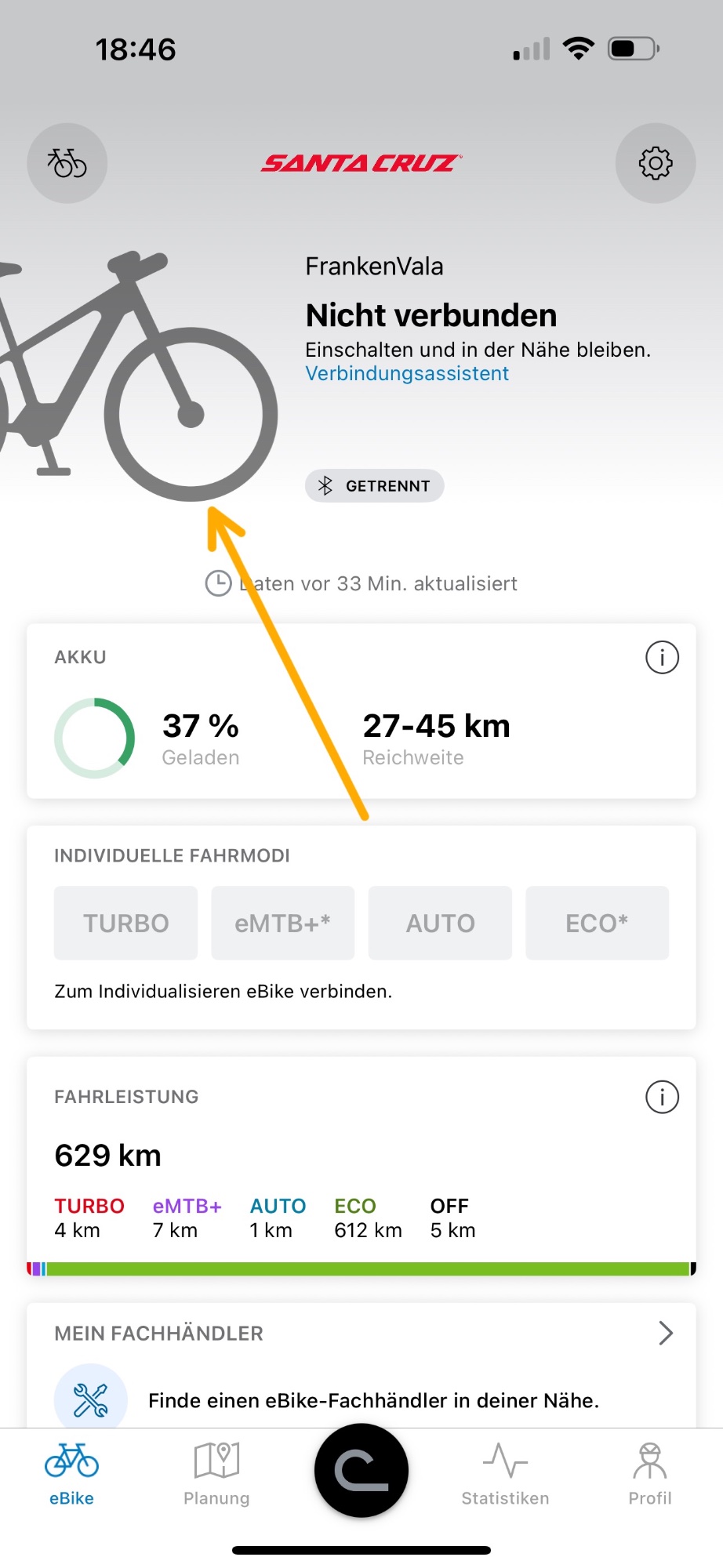The image size is (723, 1568).
Task: Open the bike selection icon
Action: [67, 163]
